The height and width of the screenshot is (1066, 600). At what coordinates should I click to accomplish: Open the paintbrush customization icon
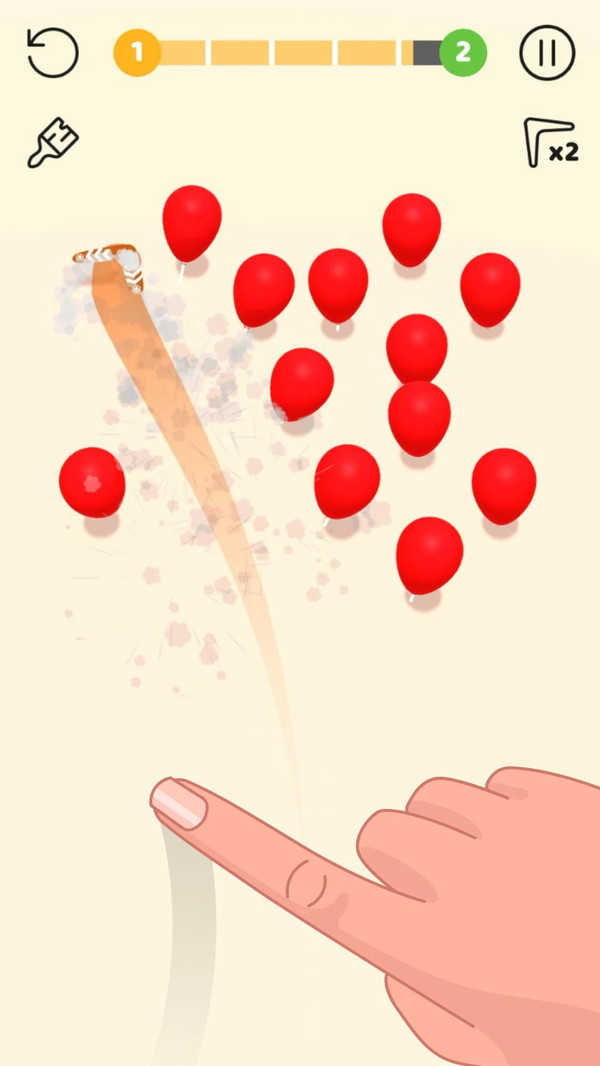(53, 144)
